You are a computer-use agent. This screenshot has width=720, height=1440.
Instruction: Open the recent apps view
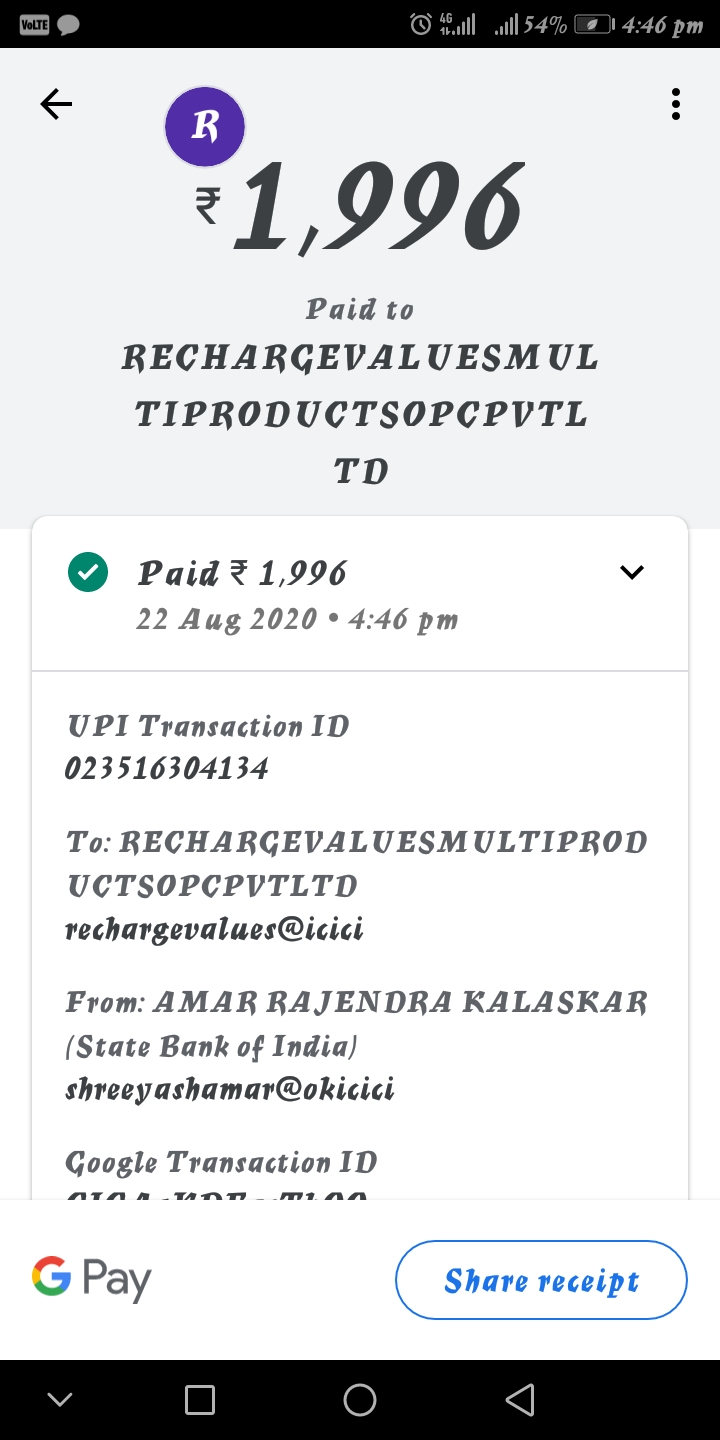[200, 1400]
